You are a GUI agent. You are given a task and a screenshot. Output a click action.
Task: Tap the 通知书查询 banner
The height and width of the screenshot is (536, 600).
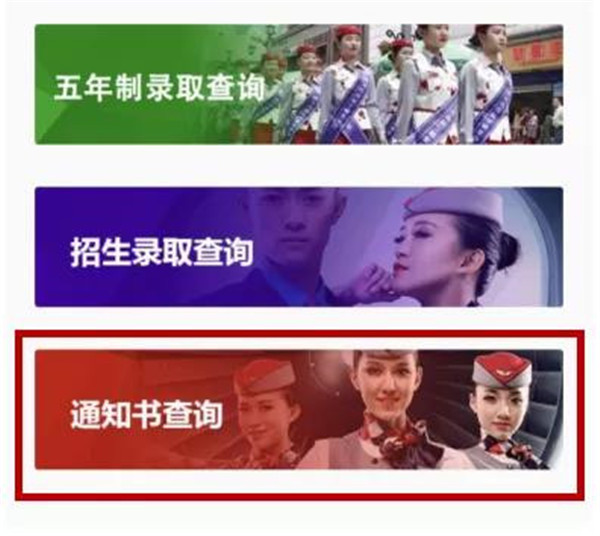(x=298, y=409)
